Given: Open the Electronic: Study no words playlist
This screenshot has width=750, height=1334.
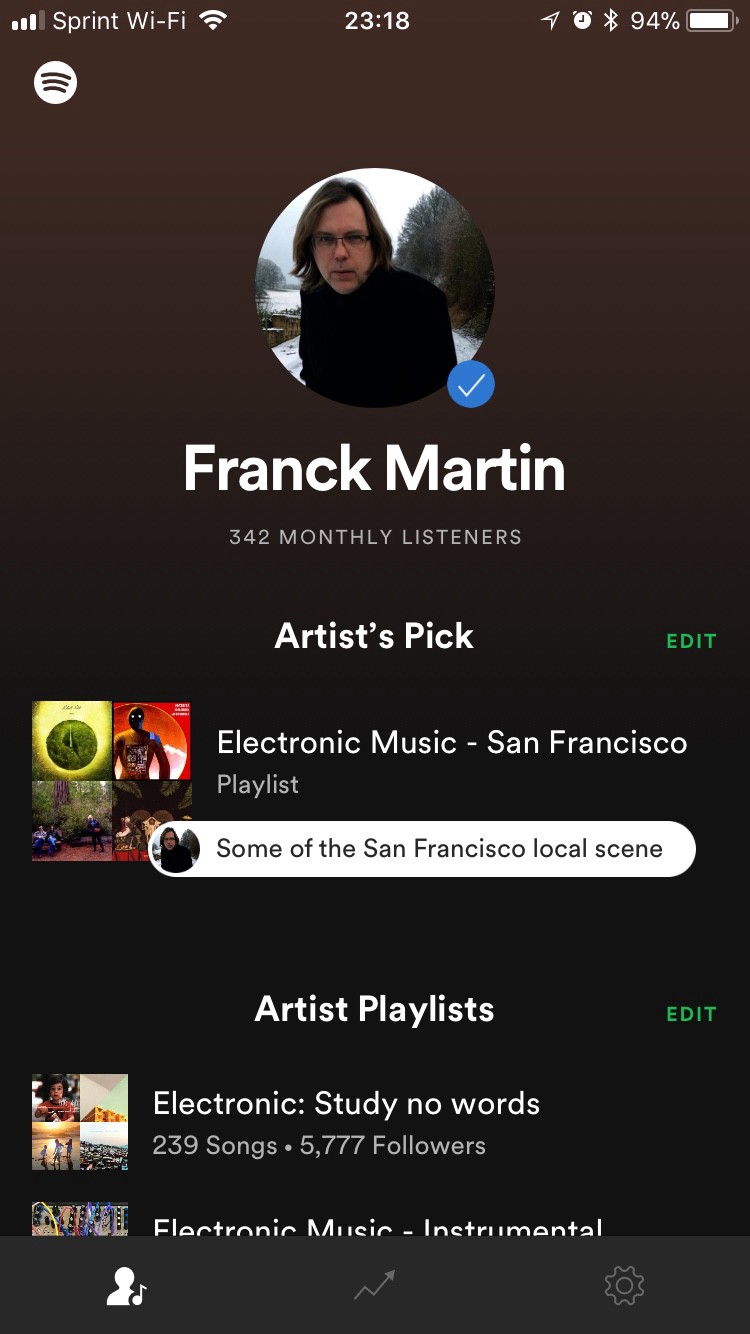Looking at the screenshot, I should click(x=346, y=1103).
